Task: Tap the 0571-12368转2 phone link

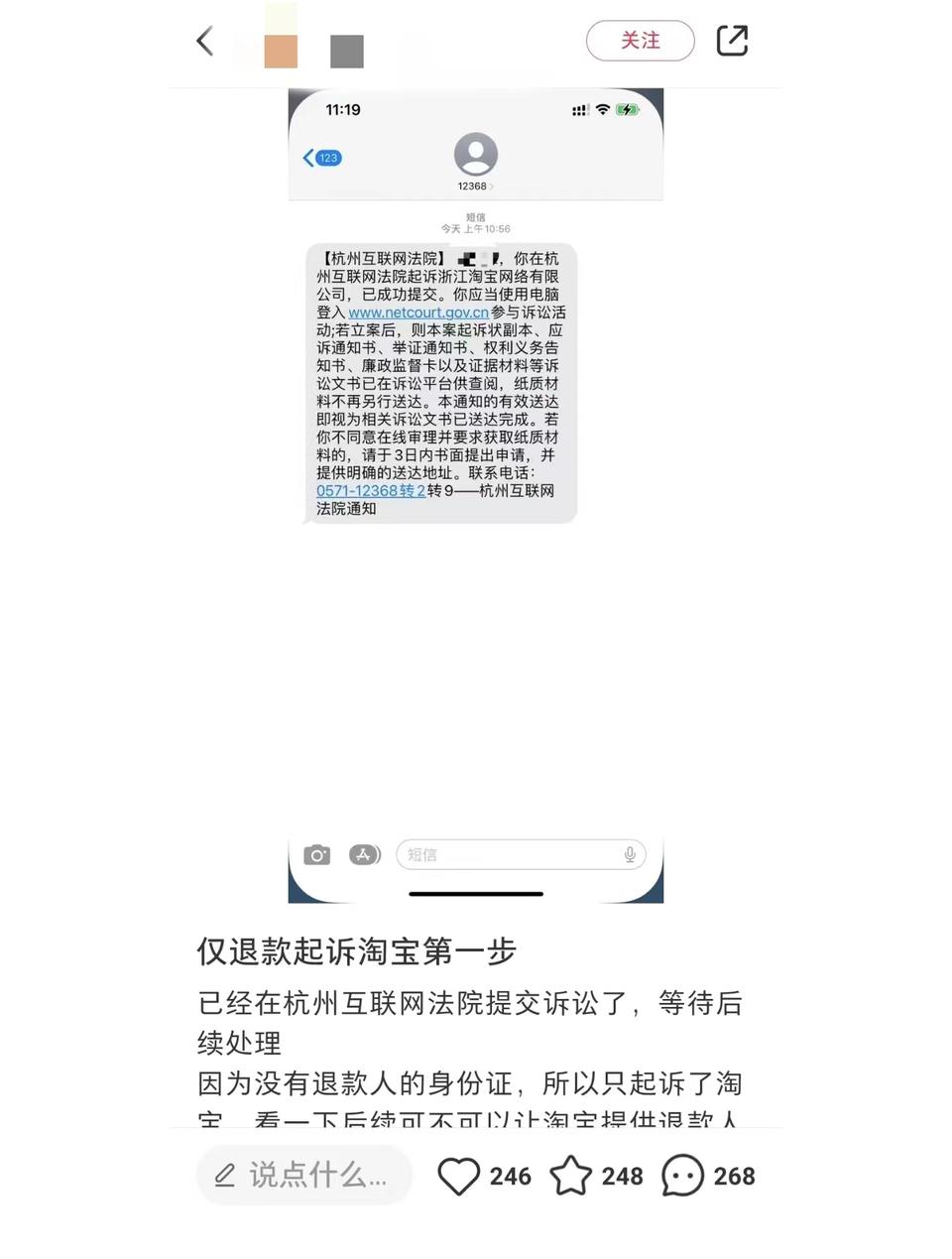Action: point(373,490)
